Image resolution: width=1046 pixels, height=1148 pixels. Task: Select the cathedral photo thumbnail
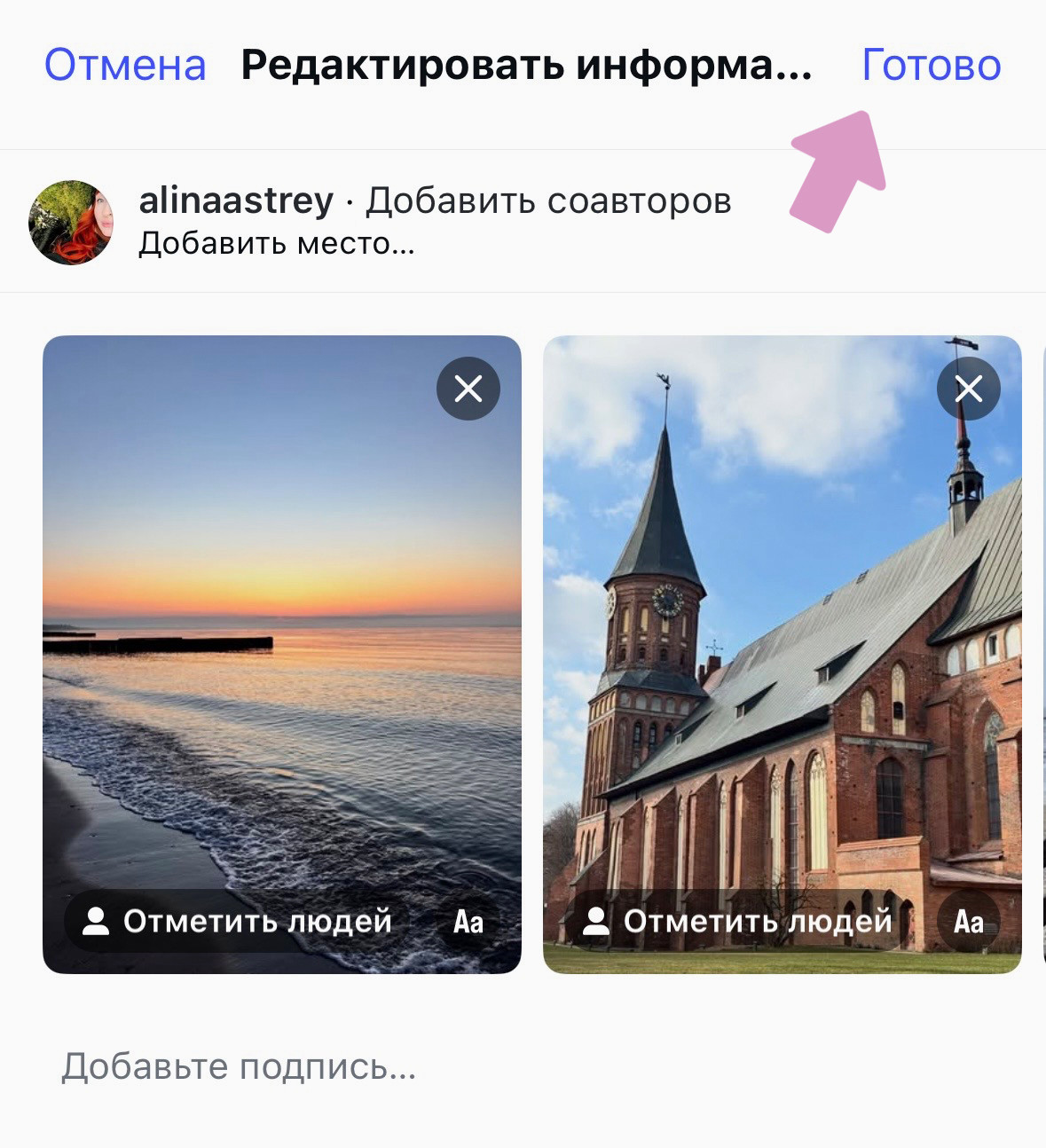click(785, 657)
